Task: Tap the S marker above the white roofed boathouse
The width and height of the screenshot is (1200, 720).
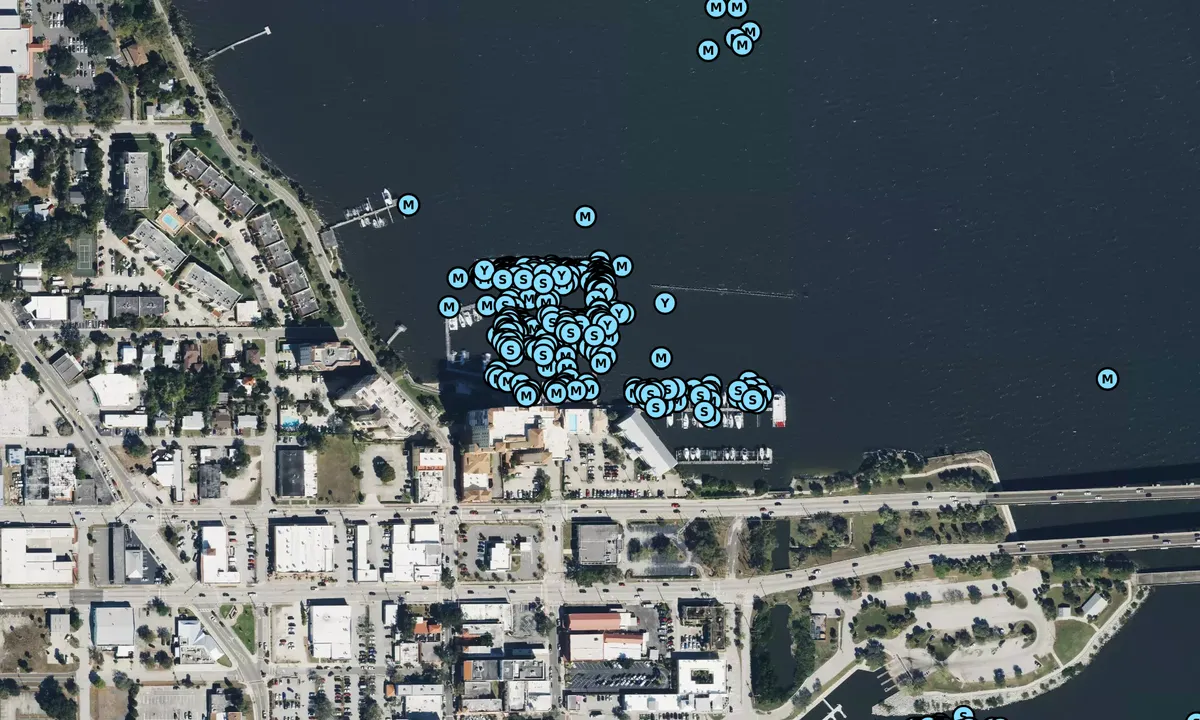Action: tap(656, 407)
